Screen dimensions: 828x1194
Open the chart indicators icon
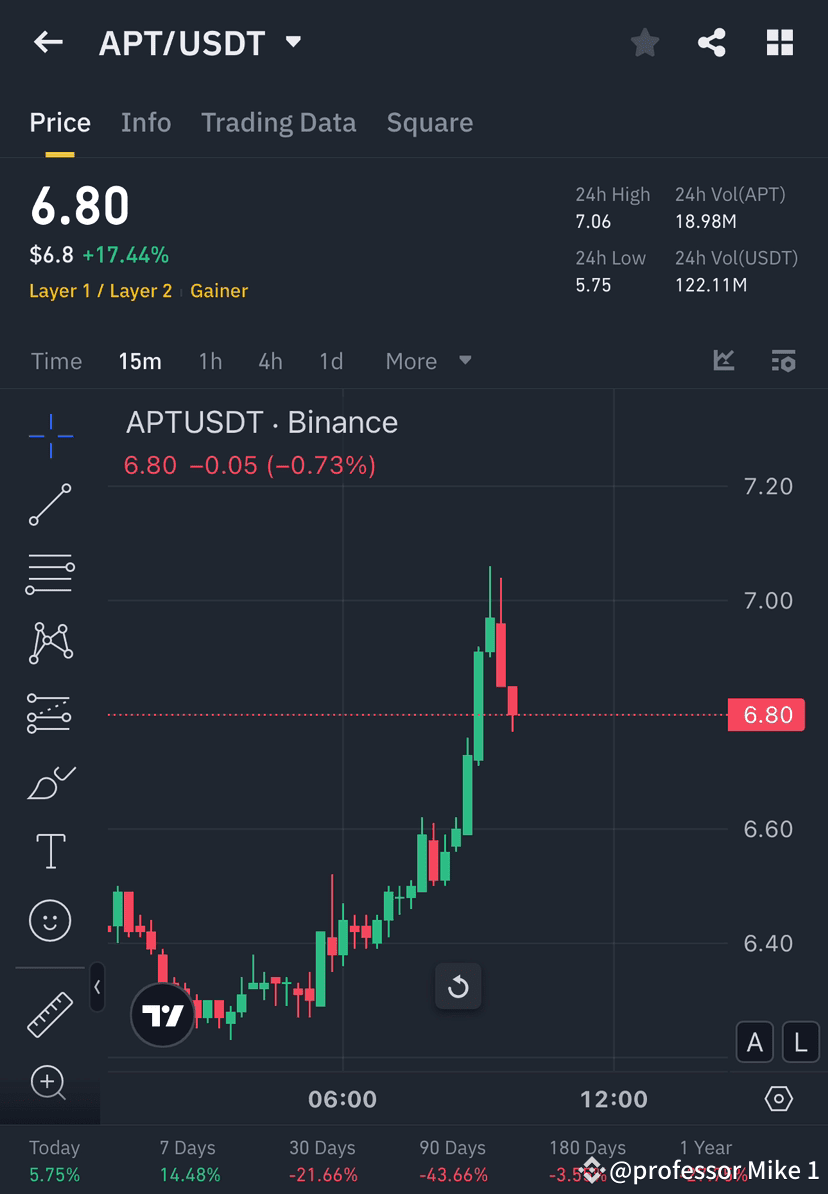pyautogui.click(x=723, y=361)
